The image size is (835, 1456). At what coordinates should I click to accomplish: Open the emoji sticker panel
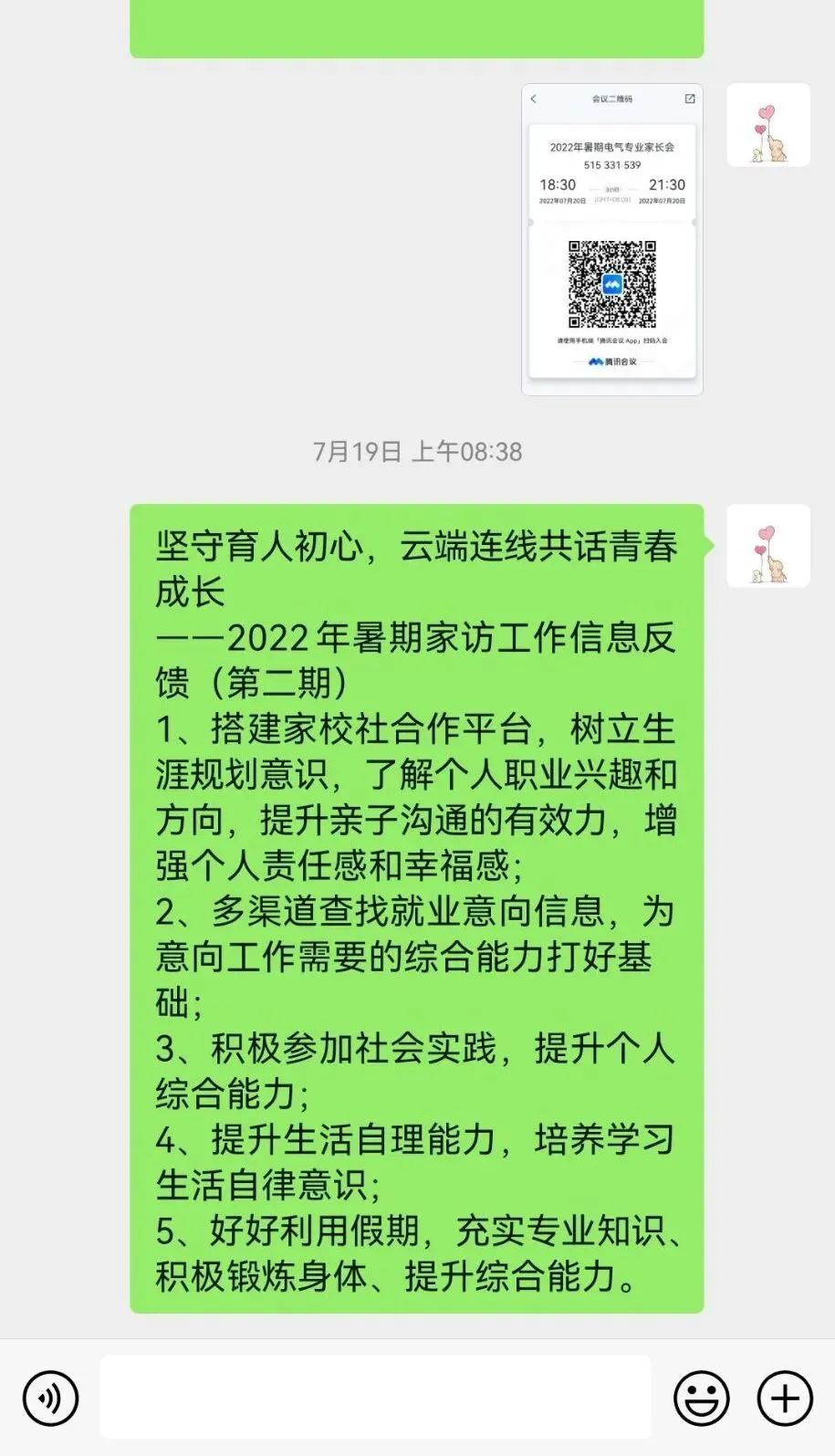pos(701,1398)
